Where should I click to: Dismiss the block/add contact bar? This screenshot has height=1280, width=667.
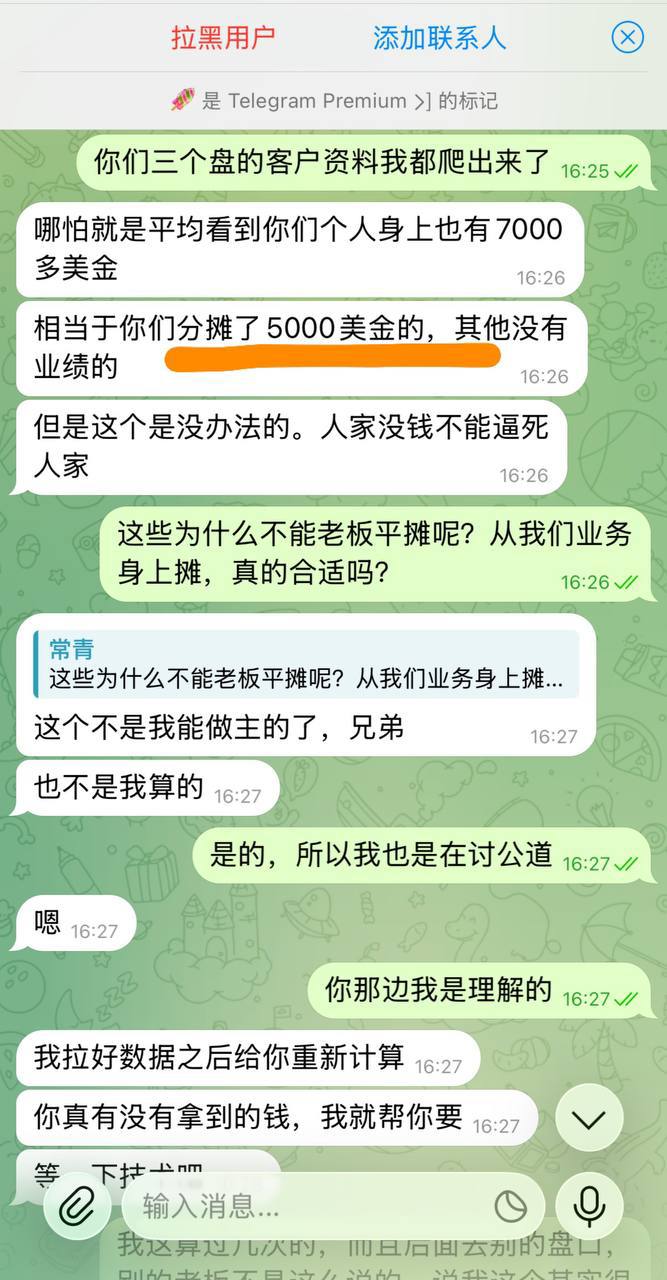point(627,38)
